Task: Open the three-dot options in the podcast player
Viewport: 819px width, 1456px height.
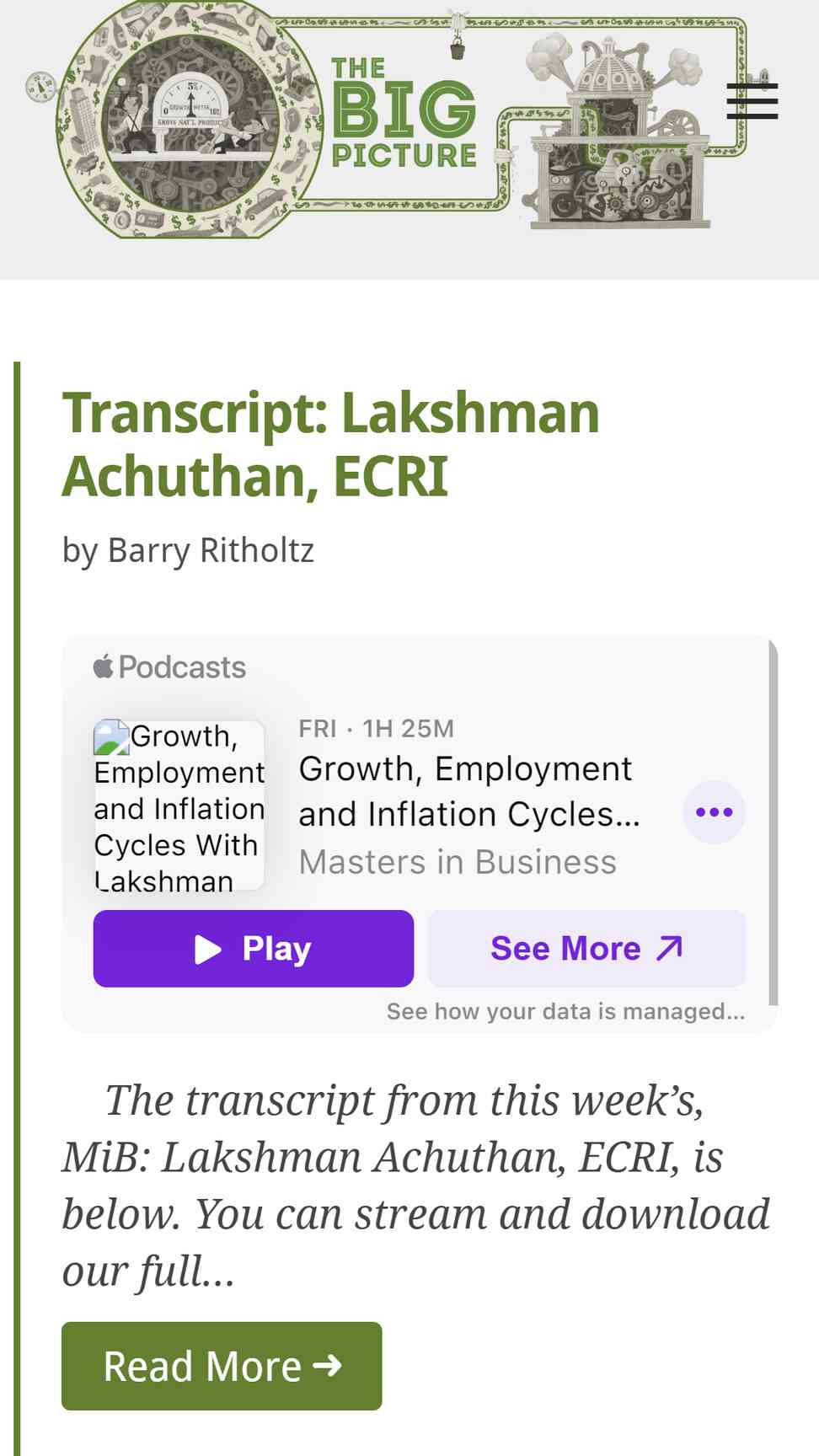Action: click(714, 812)
